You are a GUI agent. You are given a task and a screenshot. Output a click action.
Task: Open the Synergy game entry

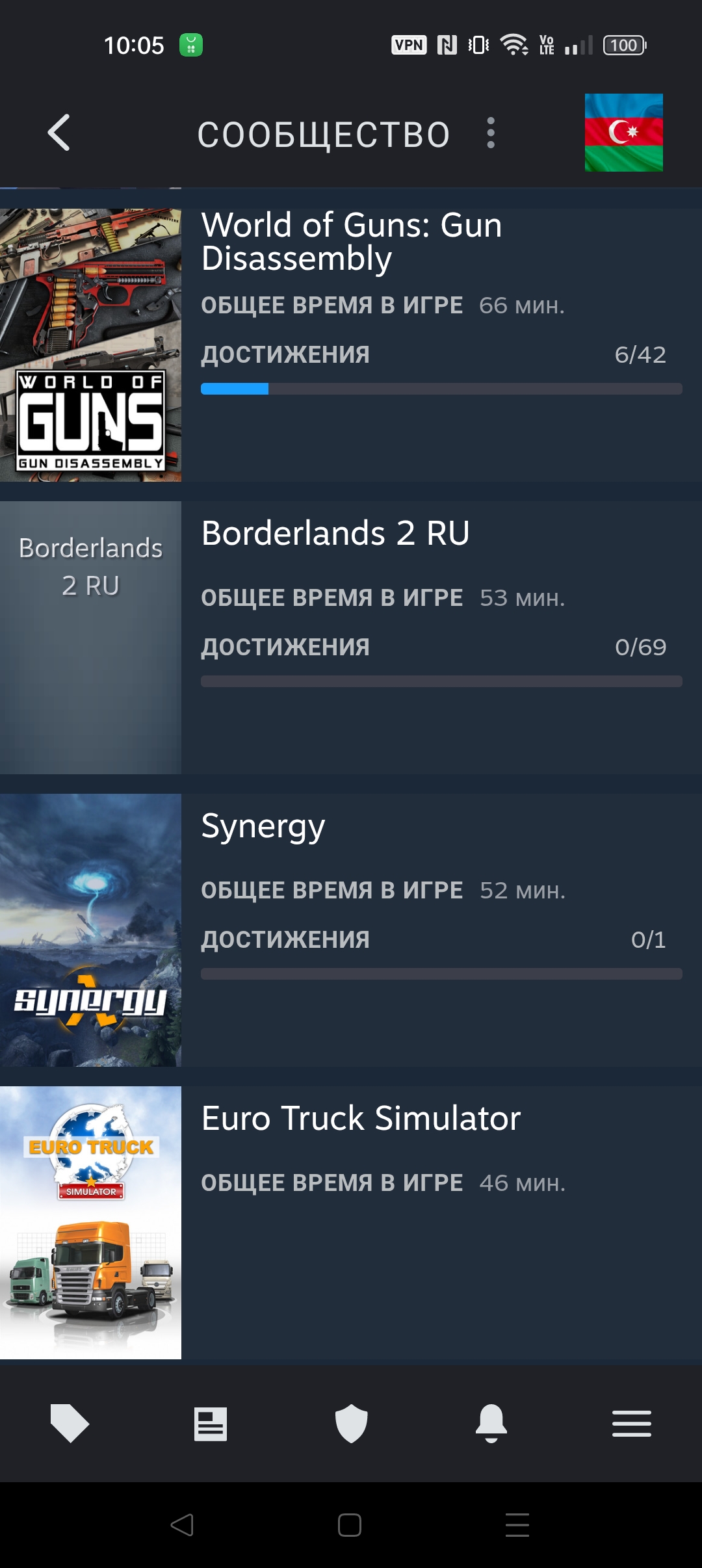click(x=351, y=930)
